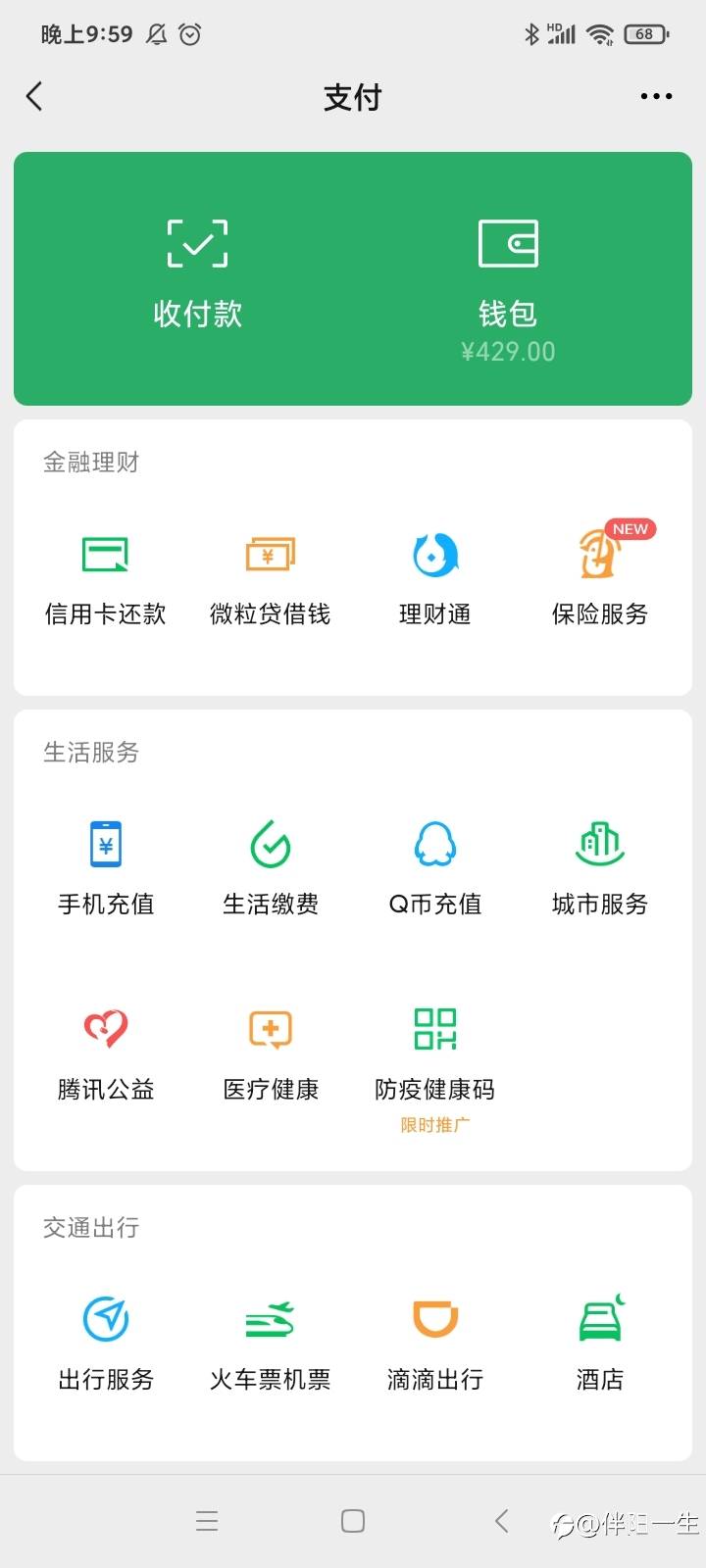Open 出行服务
Image resolution: width=706 pixels, height=1568 pixels.
point(106,1343)
